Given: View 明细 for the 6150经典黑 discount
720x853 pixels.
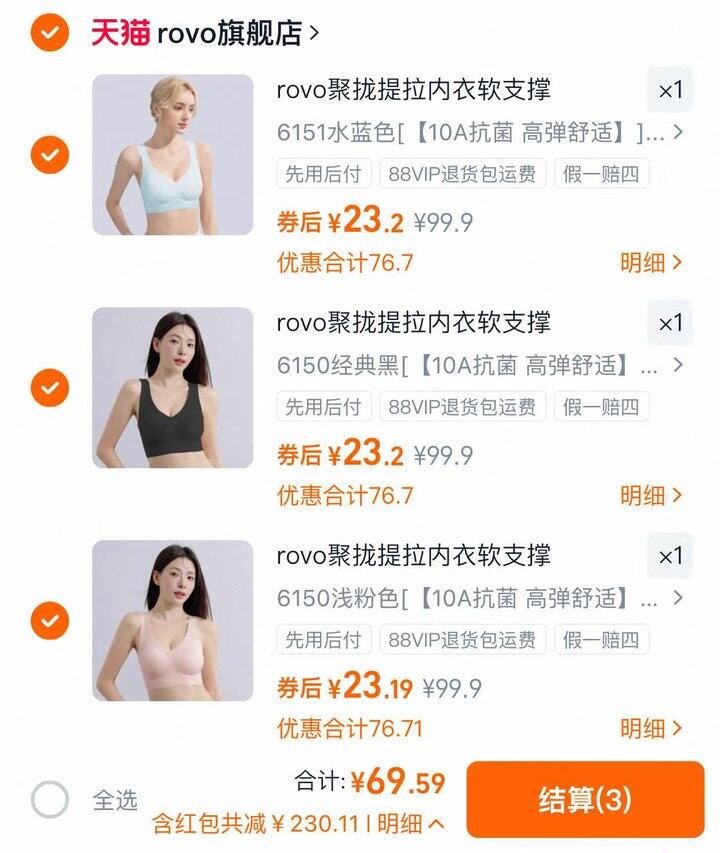Looking at the screenshot, I should click(x=651, y=495).
